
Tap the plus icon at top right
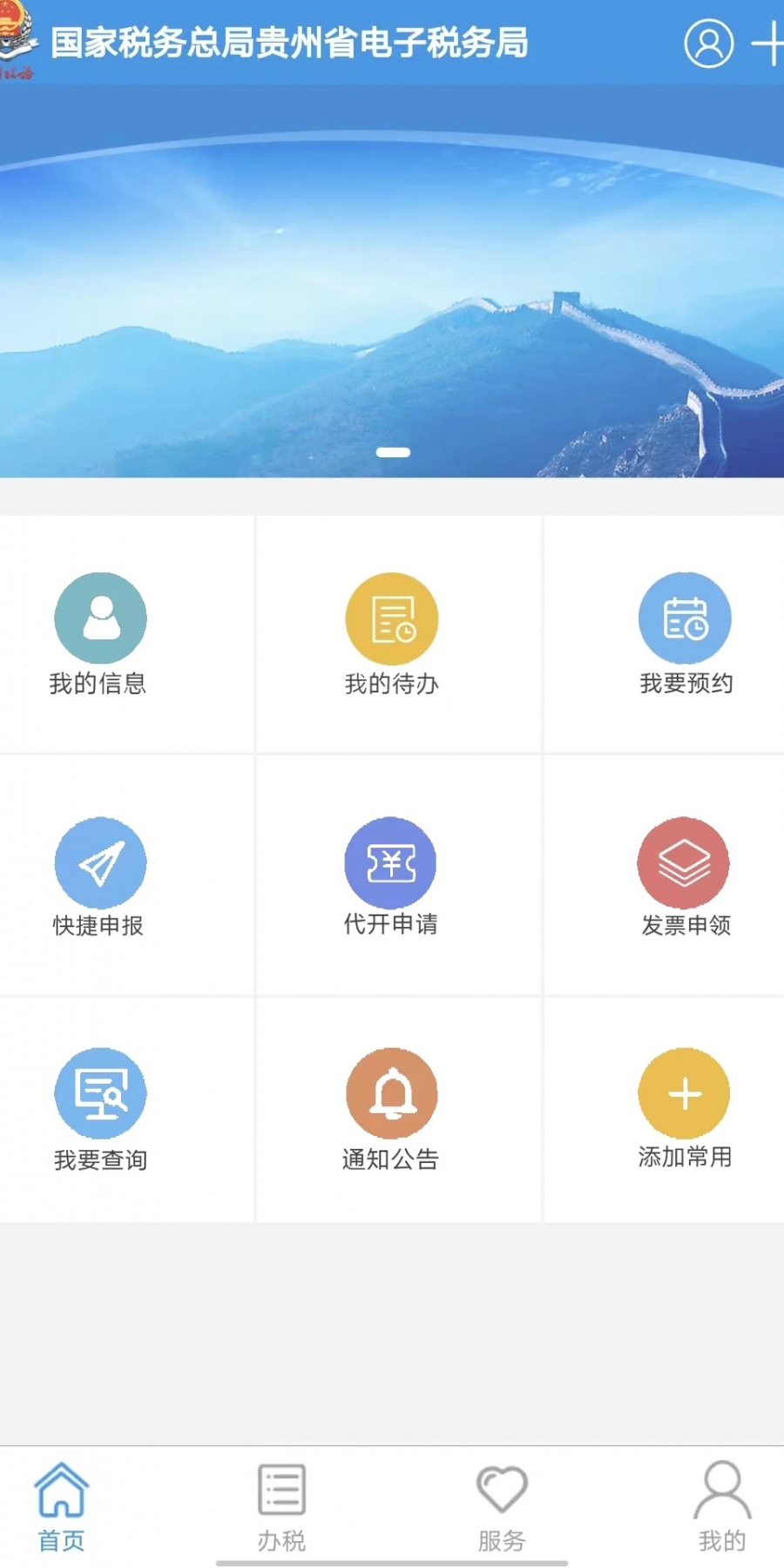point(770,44)
